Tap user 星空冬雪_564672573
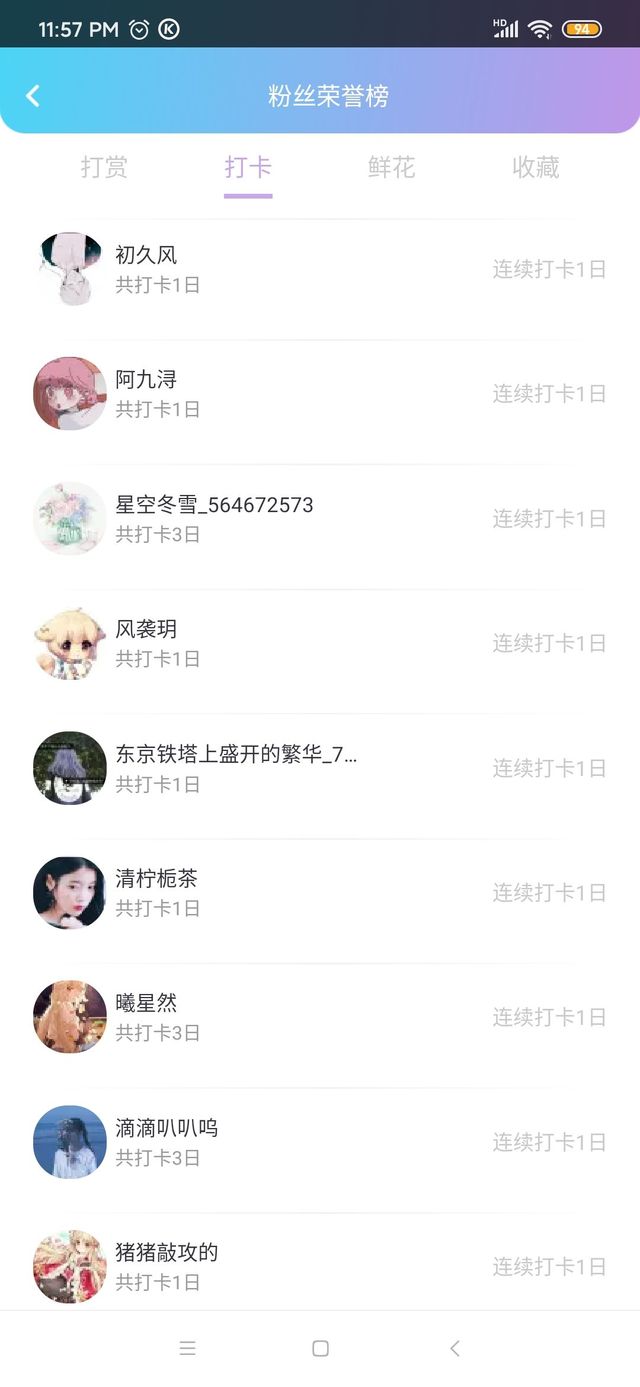640x1387 pixels. (x=320, y=519)
